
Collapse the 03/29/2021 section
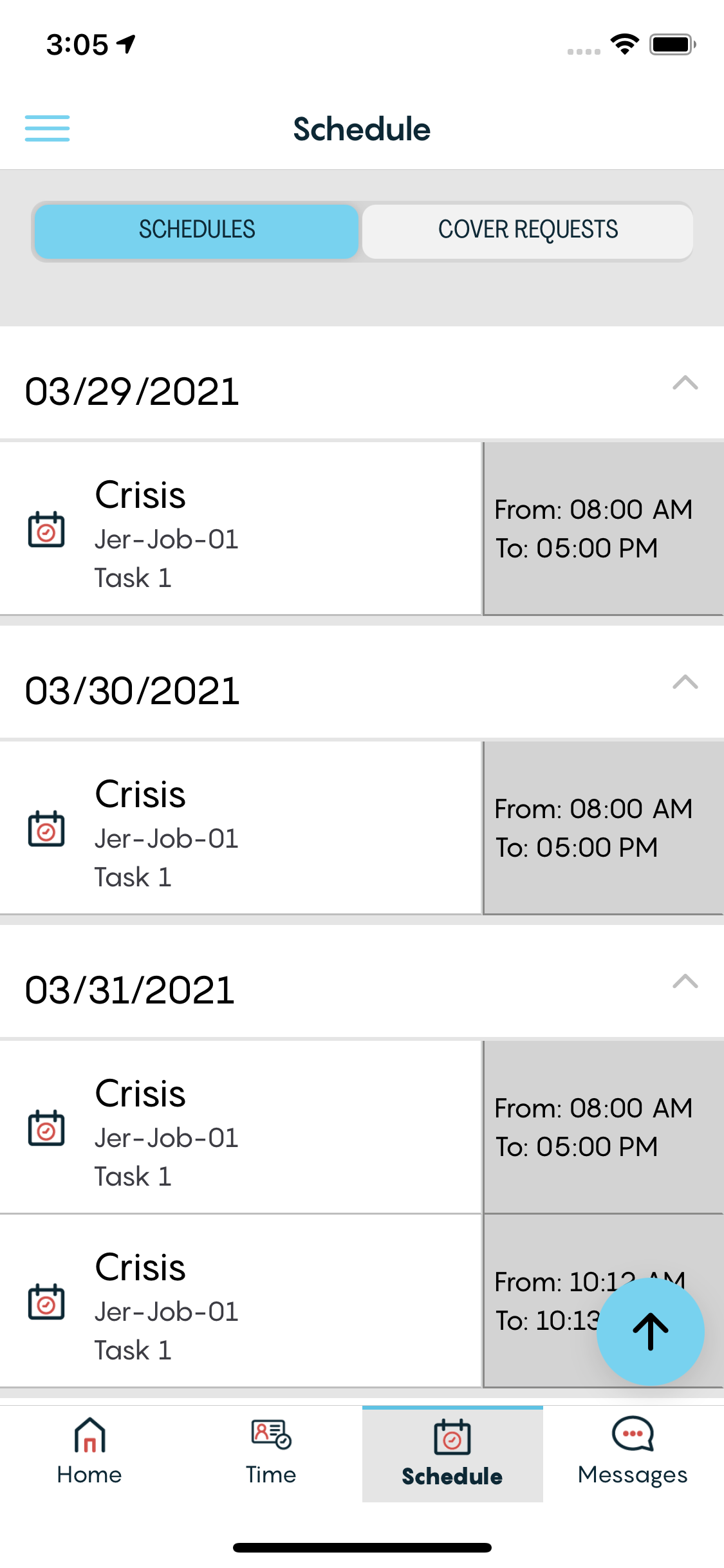pos(685,383)
